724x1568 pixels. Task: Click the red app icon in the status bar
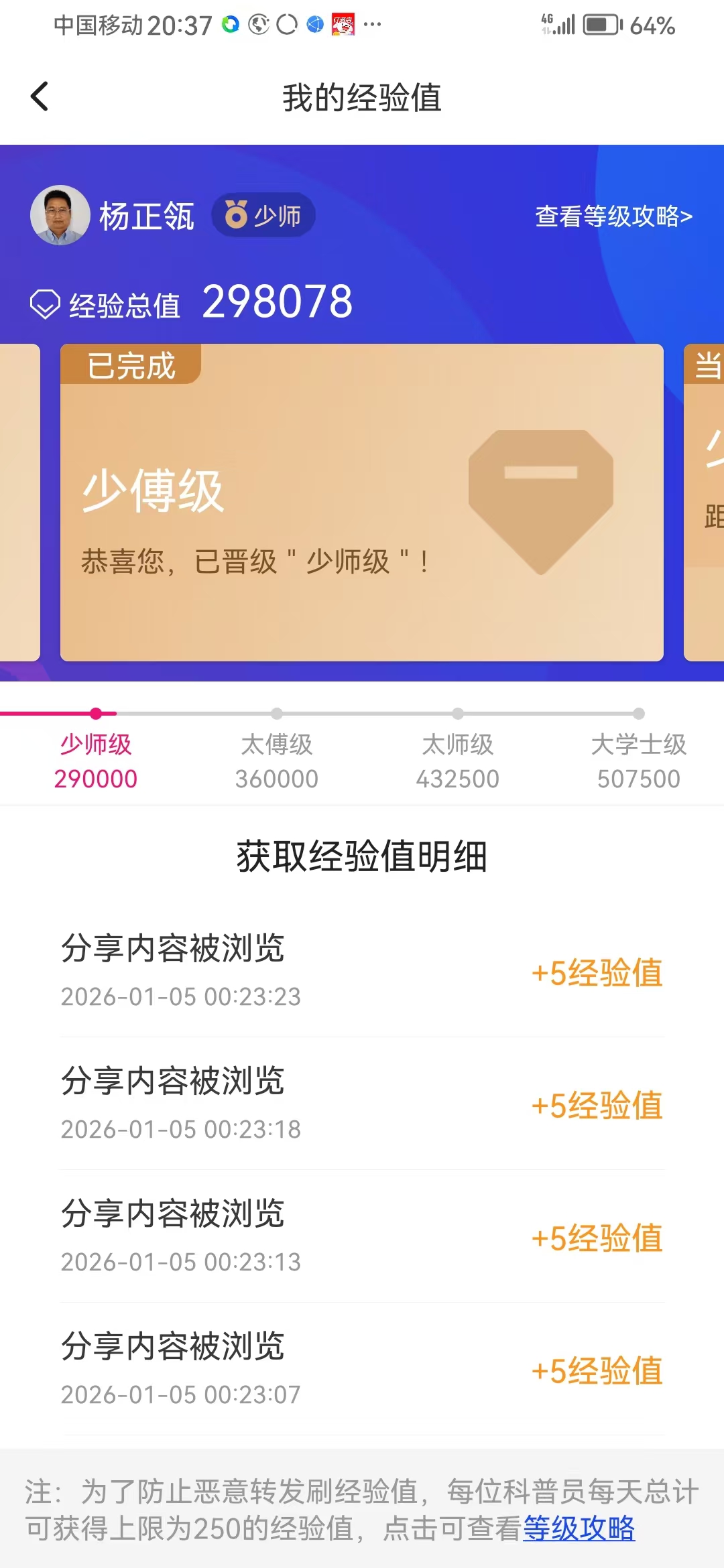pyautogui.click(x=343, y=22)
